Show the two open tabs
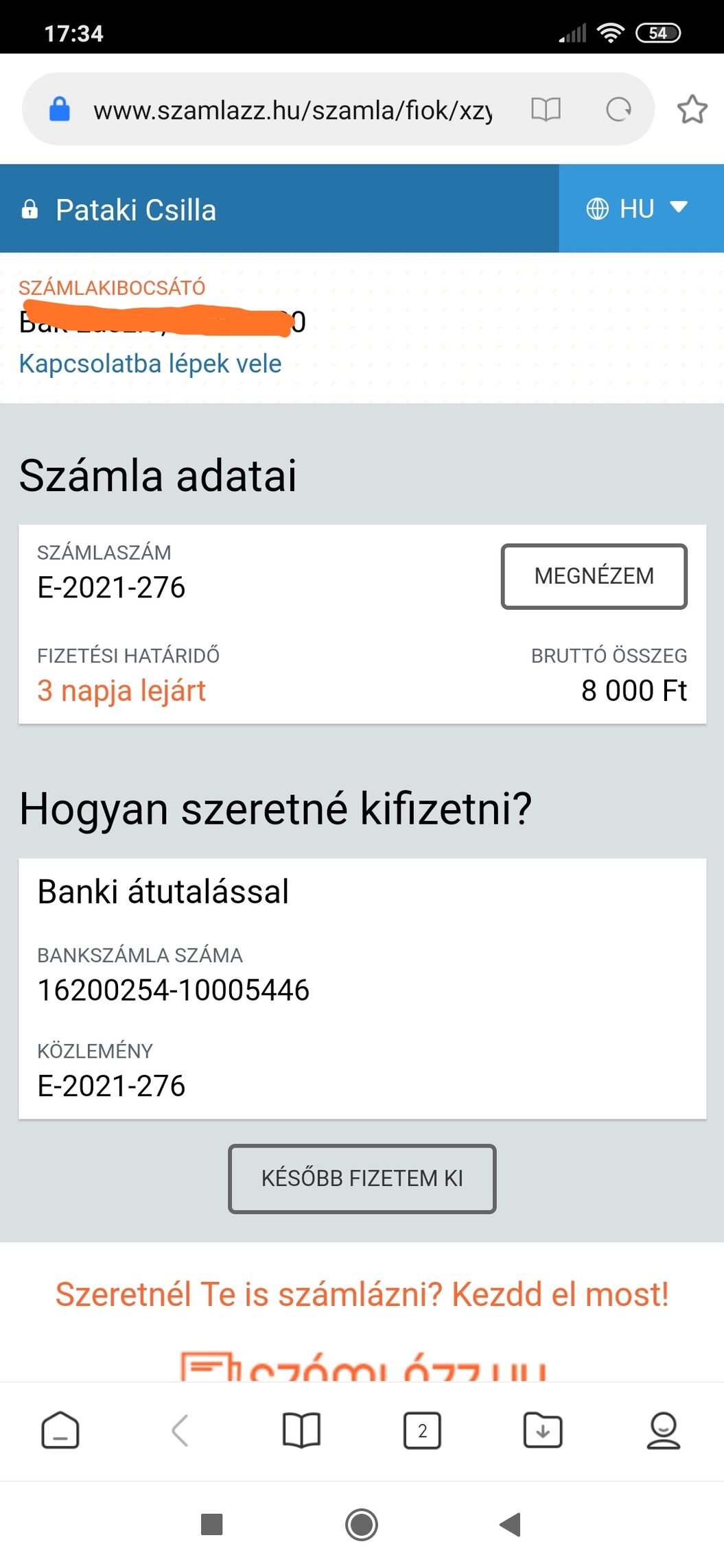 pyautogui.click(x=422, y=1431)
